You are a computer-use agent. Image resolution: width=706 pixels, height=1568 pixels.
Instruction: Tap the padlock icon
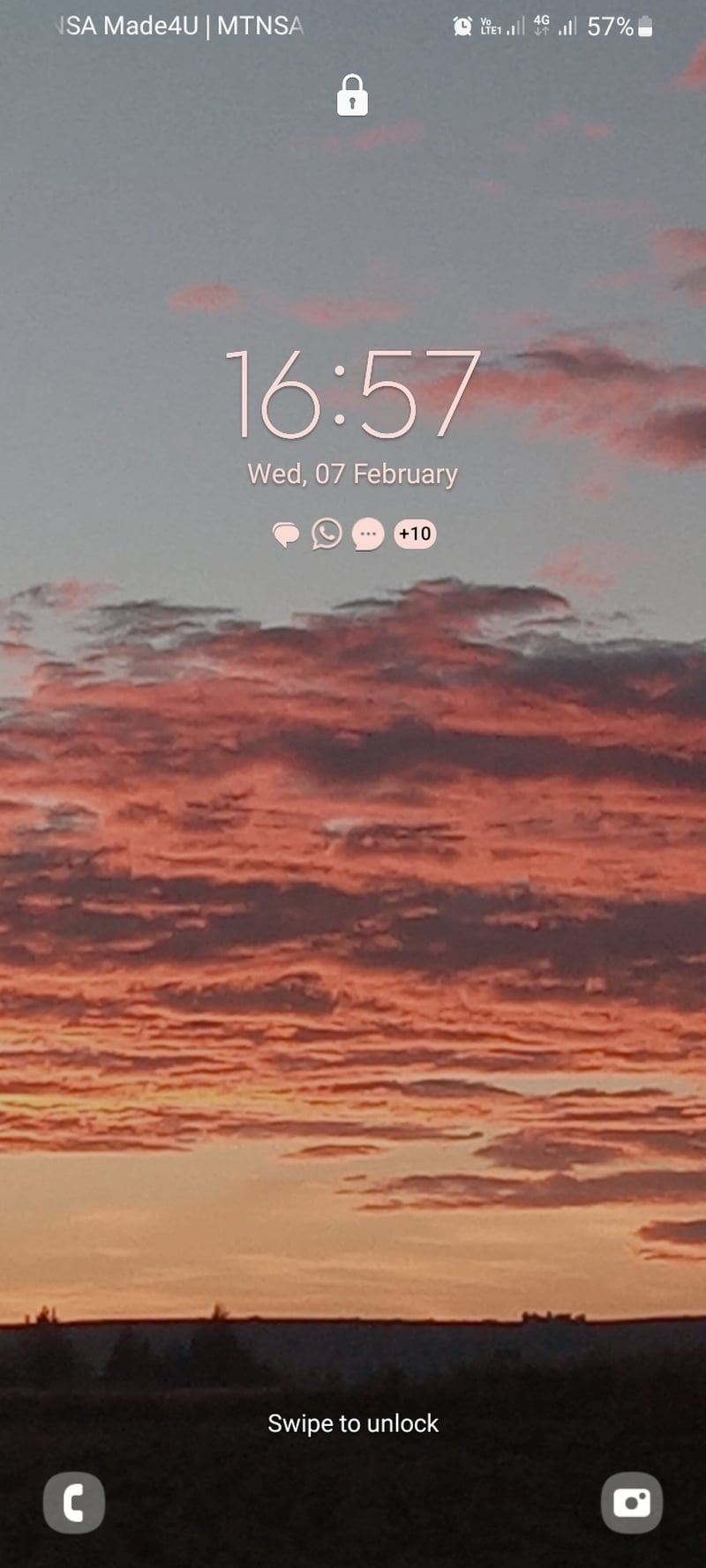(352, 95)
